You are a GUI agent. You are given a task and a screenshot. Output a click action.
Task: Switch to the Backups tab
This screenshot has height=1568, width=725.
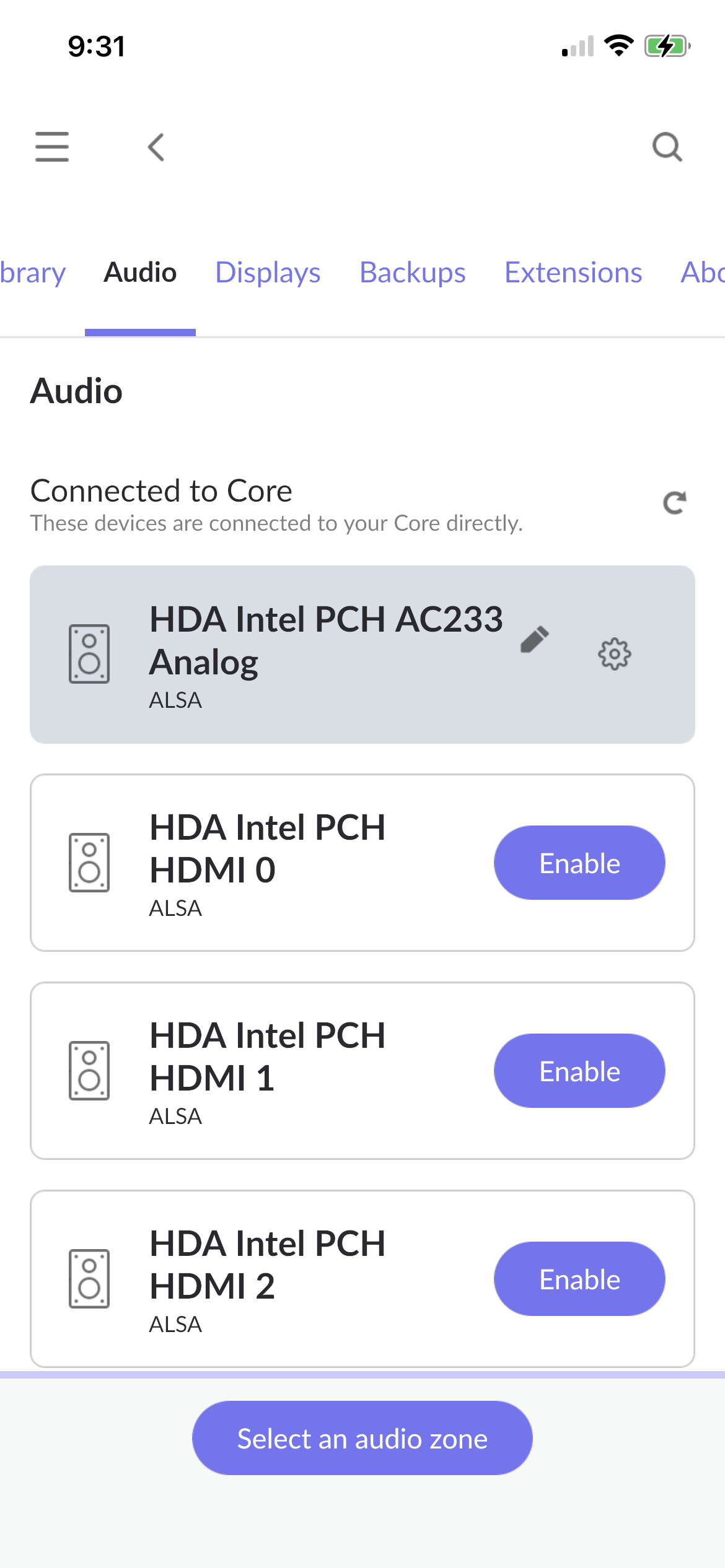413,272
